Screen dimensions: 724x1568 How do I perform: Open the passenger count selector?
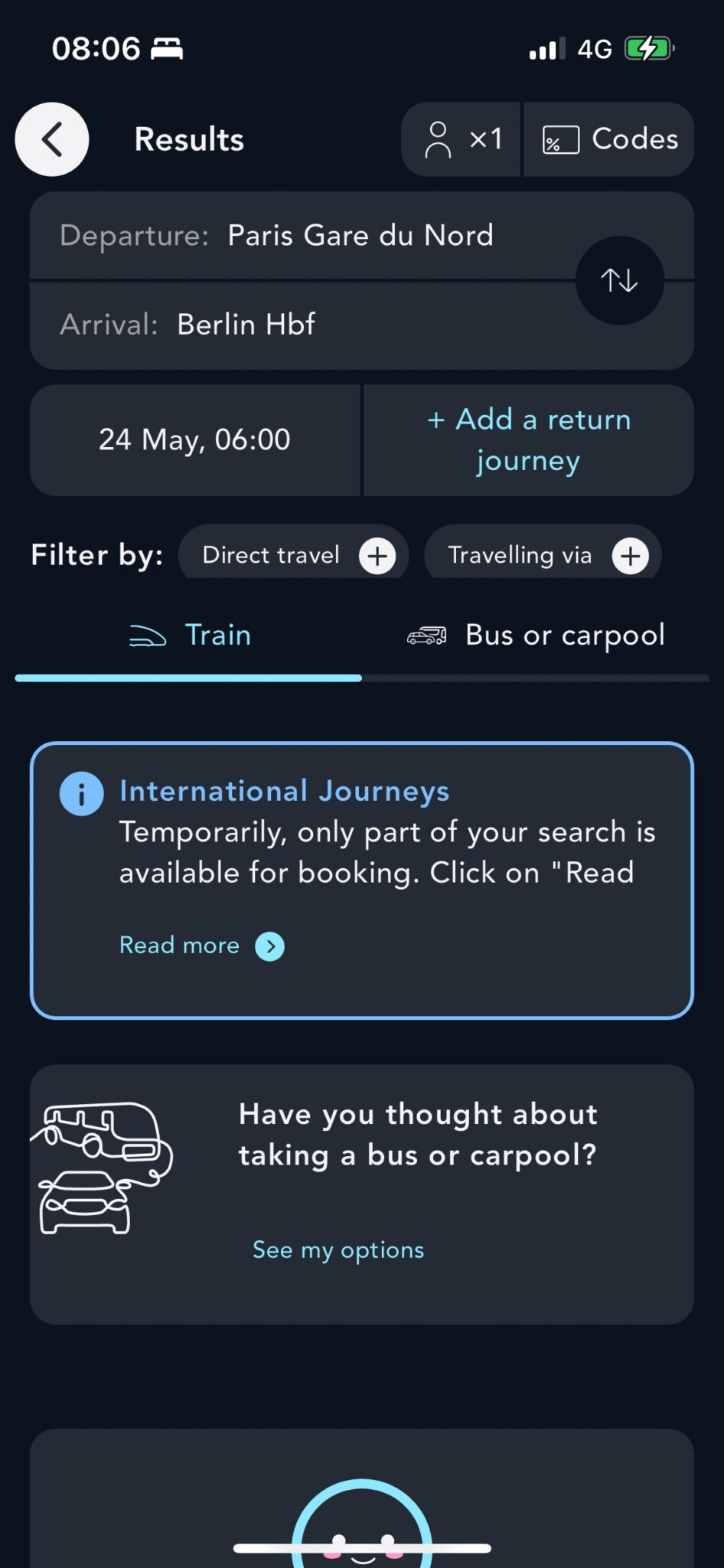pyautogui.click(x=461, y=139)
